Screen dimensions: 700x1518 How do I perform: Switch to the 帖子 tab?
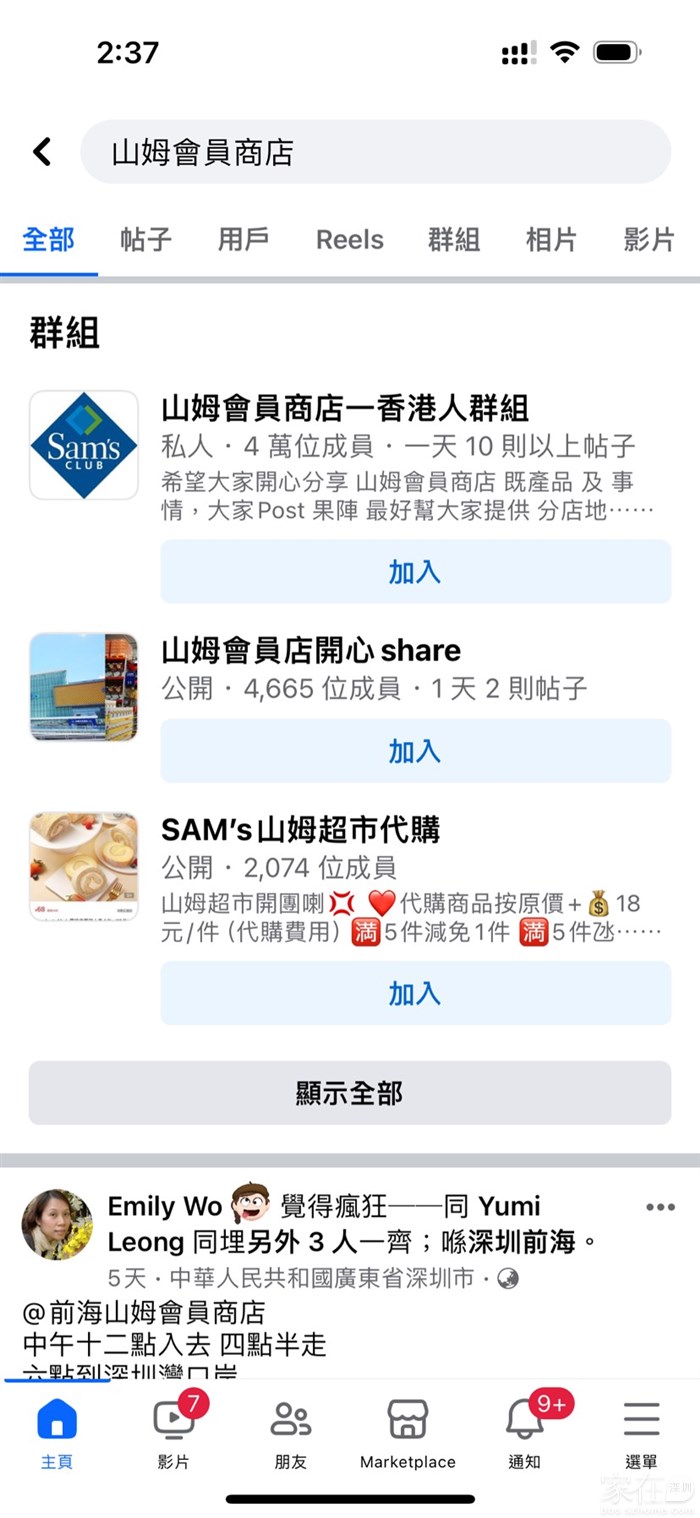pos(146,240)
